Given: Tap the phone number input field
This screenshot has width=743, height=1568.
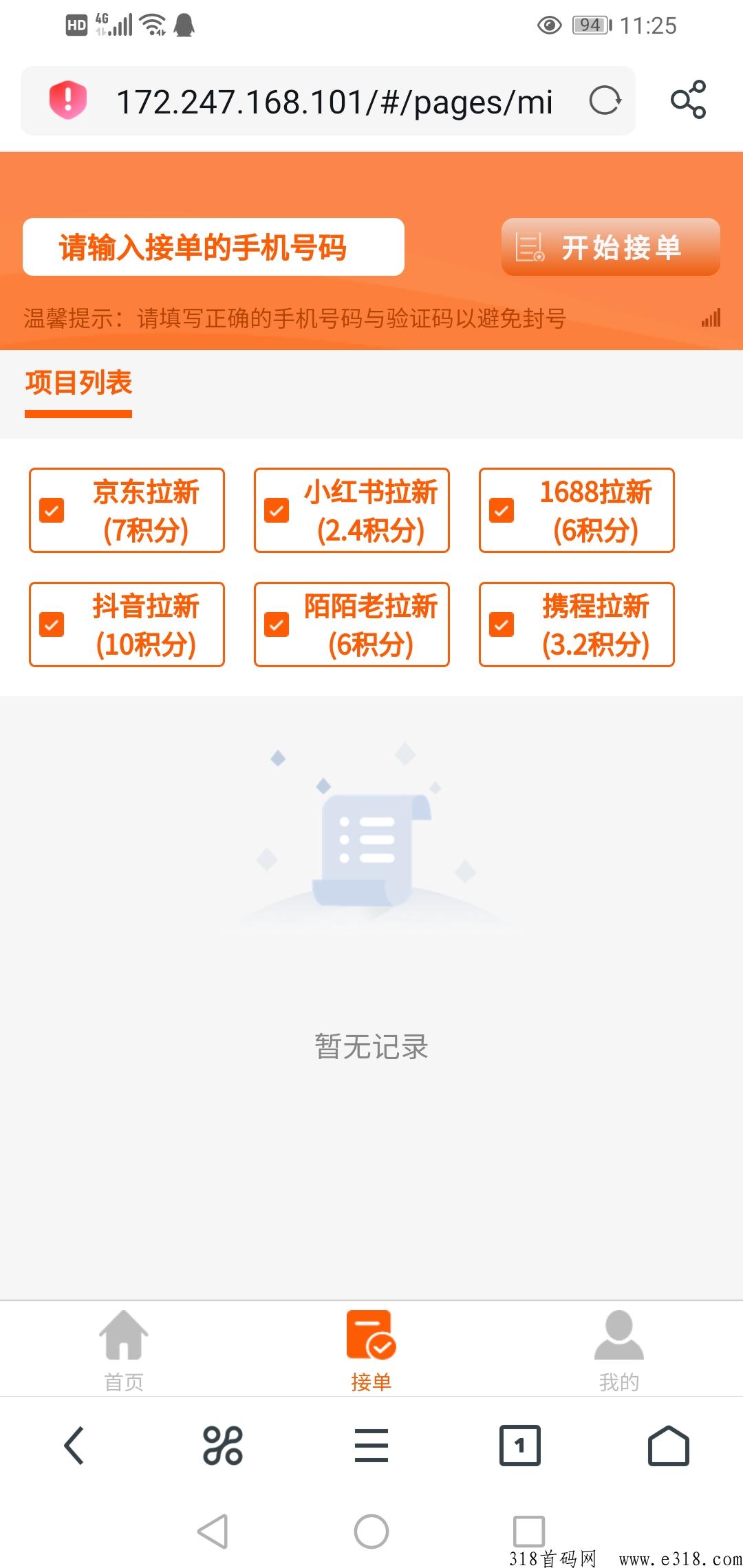Looking at the screenshot, I should pyautogui.click(x=213, y=247).
